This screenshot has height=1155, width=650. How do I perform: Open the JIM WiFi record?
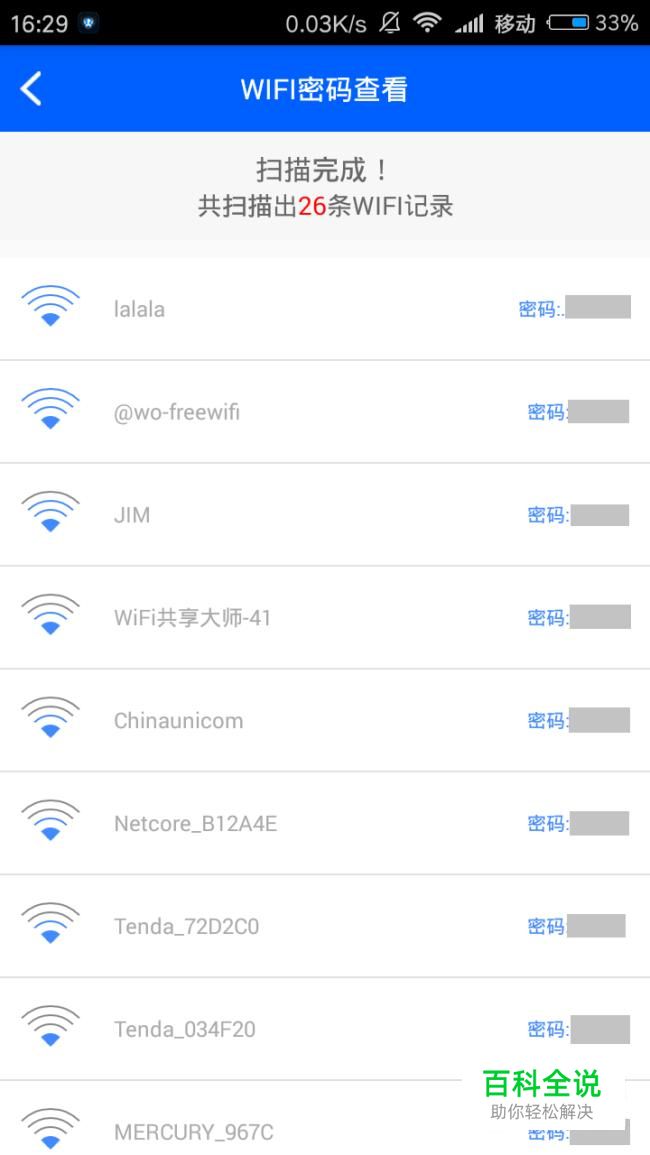325,515
